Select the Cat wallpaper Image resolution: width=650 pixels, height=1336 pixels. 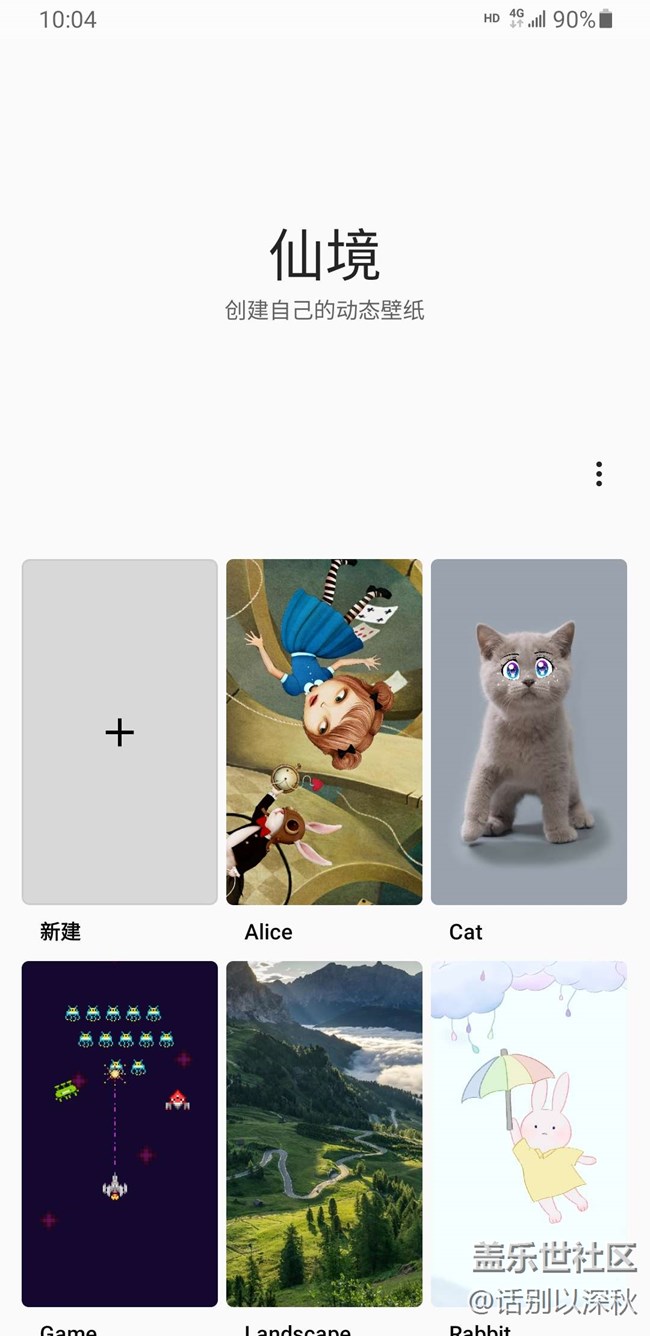click(x=528, y=732)
